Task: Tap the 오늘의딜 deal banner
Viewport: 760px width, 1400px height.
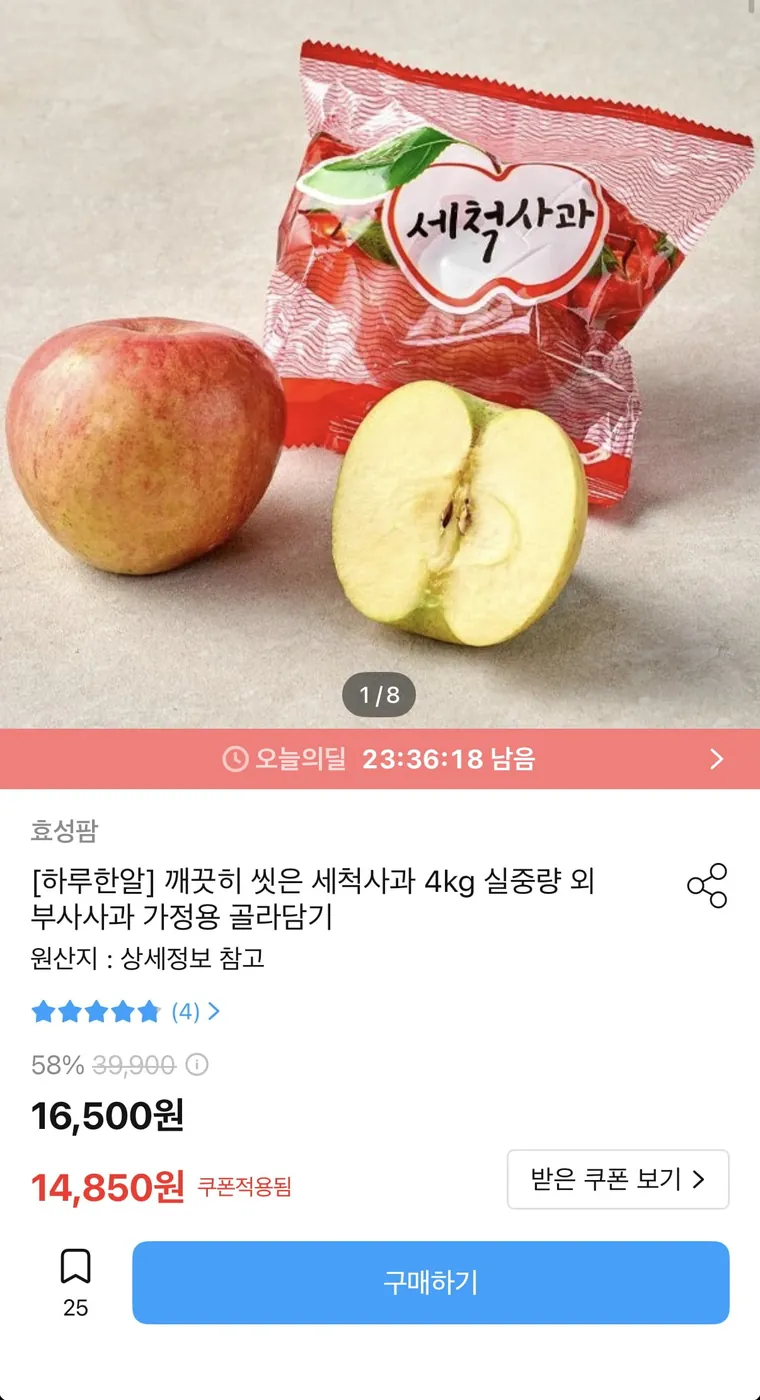Action: (x=380, y=760)
